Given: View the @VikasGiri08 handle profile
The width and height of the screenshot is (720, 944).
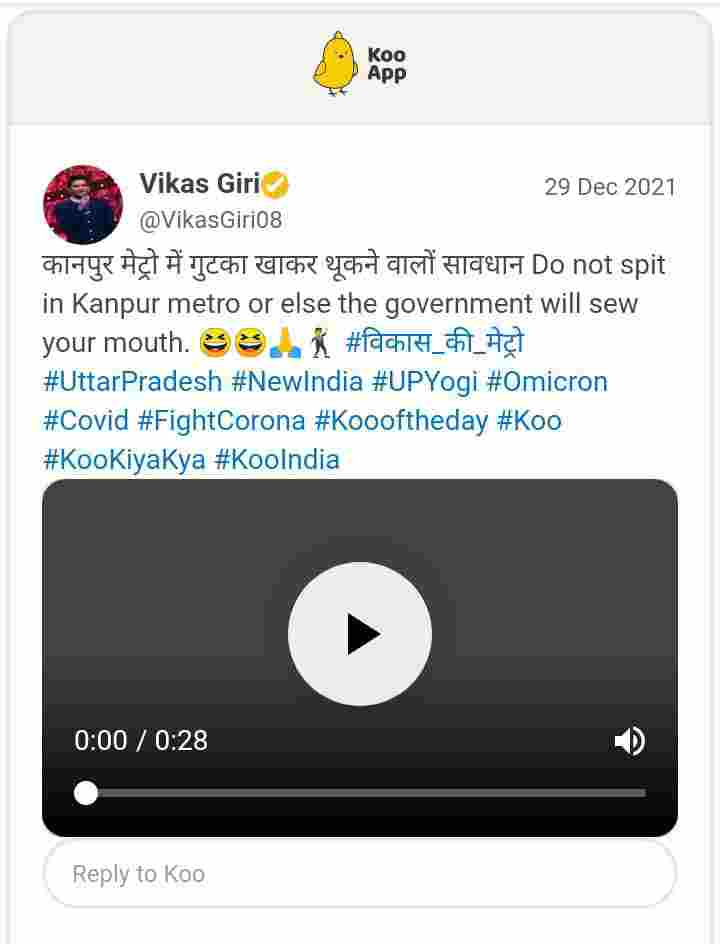Looking at the screenshot, I should (x=211, y=219).
